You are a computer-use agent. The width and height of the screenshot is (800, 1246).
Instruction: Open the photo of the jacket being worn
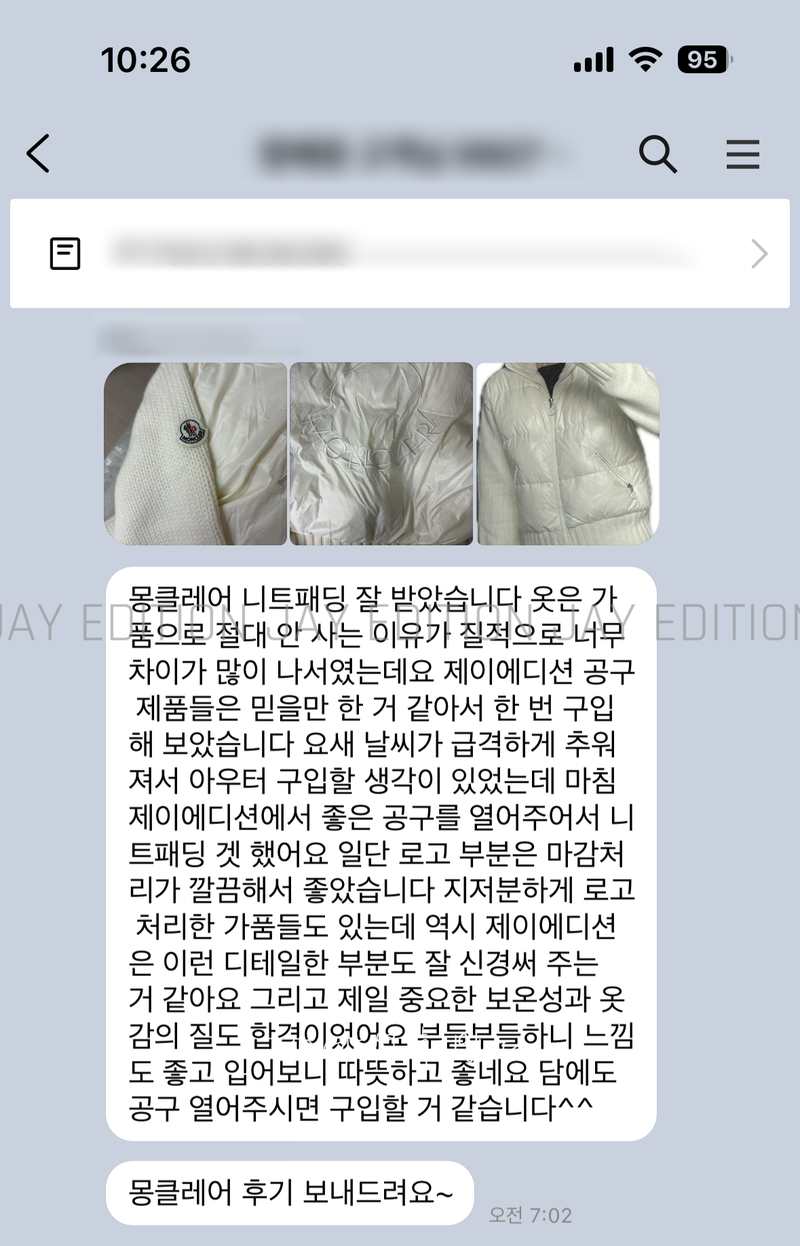(x=567, y=453)
